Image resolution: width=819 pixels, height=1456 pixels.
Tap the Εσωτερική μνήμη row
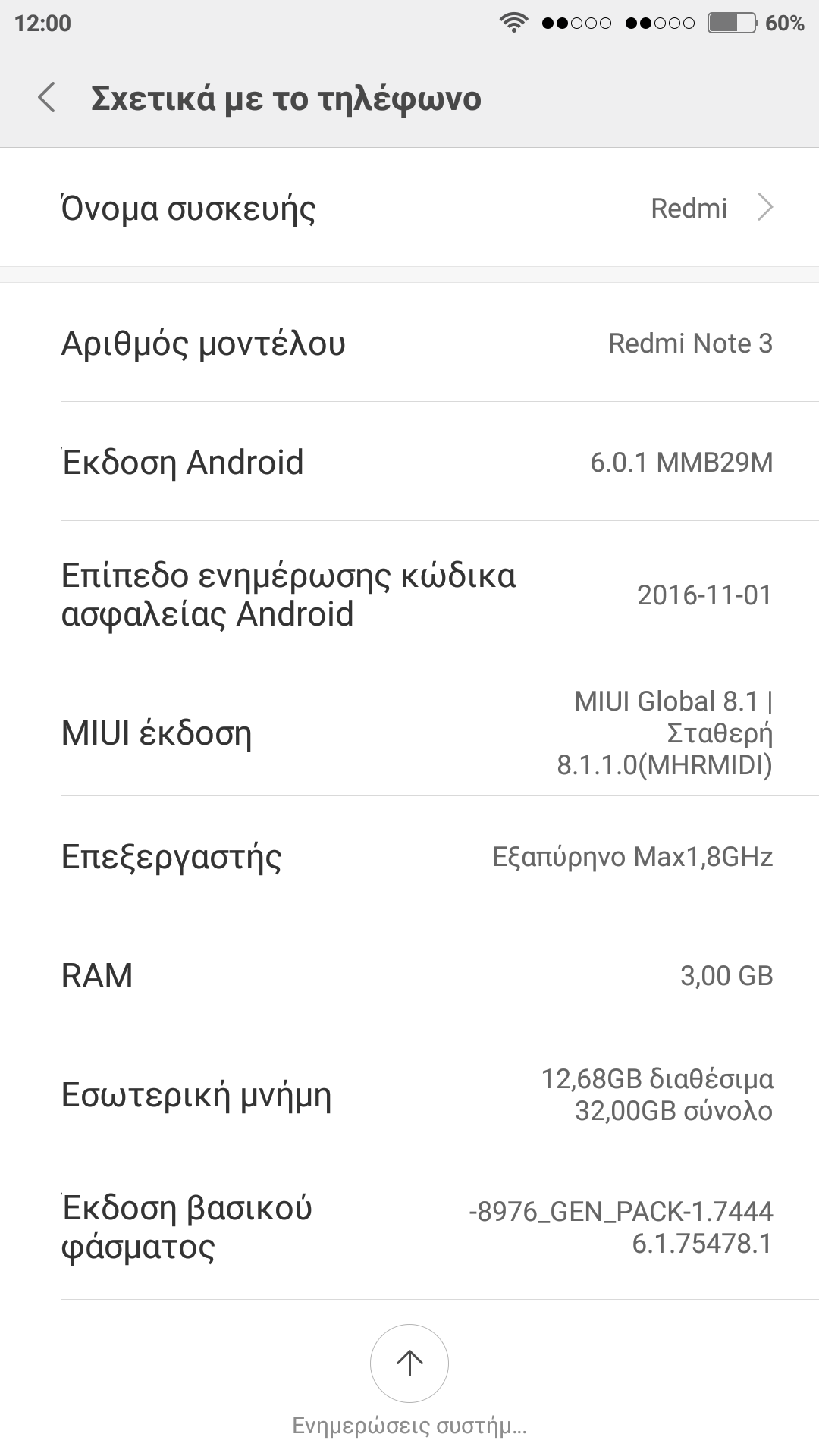(x=409, y=1094)
